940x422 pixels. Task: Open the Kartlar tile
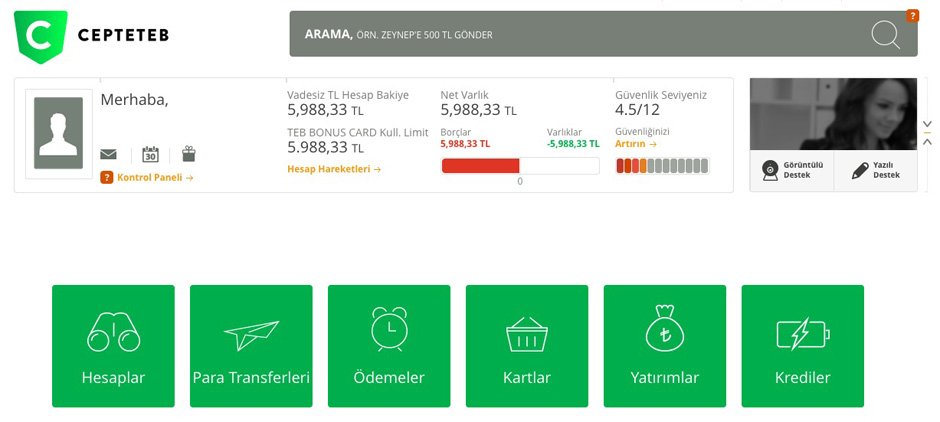pos(527,346)
